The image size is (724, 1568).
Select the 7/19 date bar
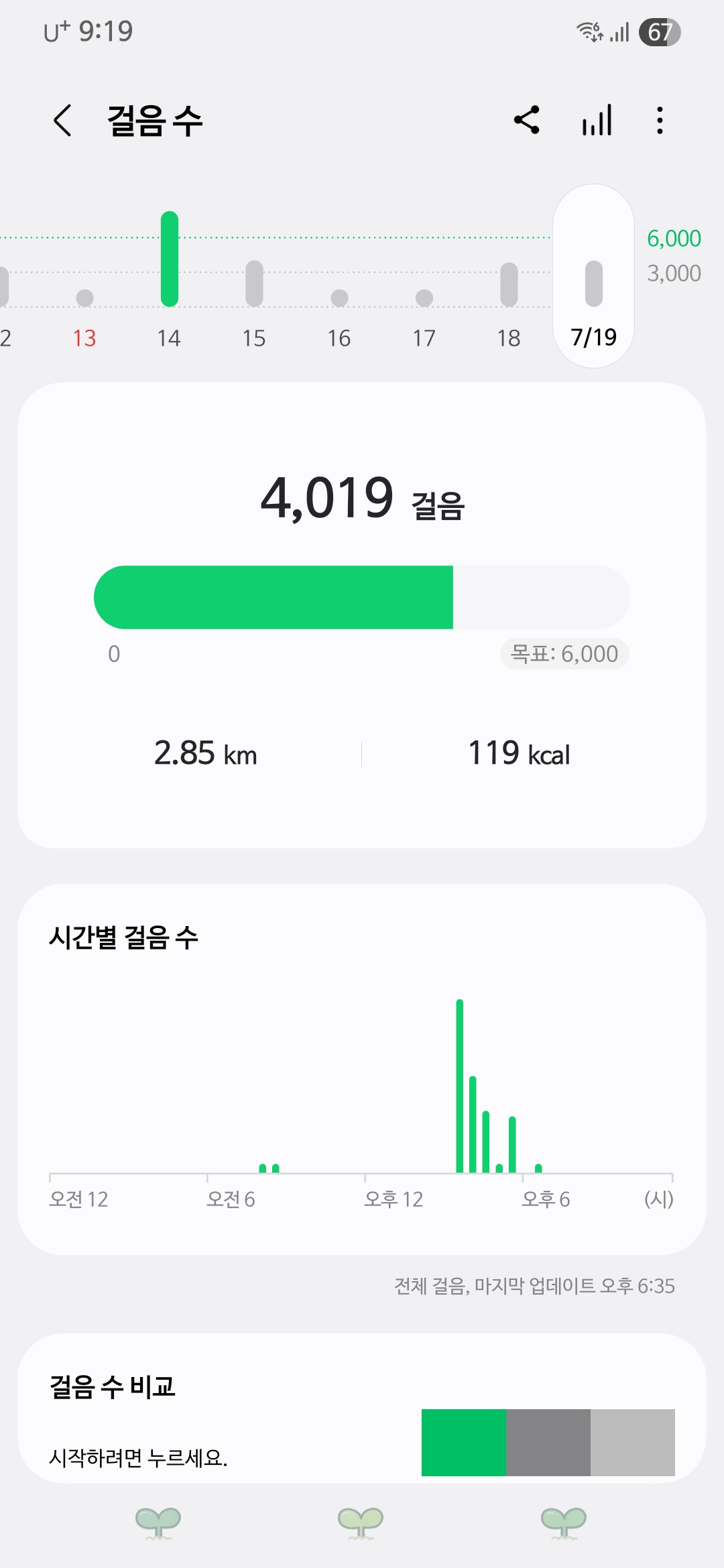point(594,281)
